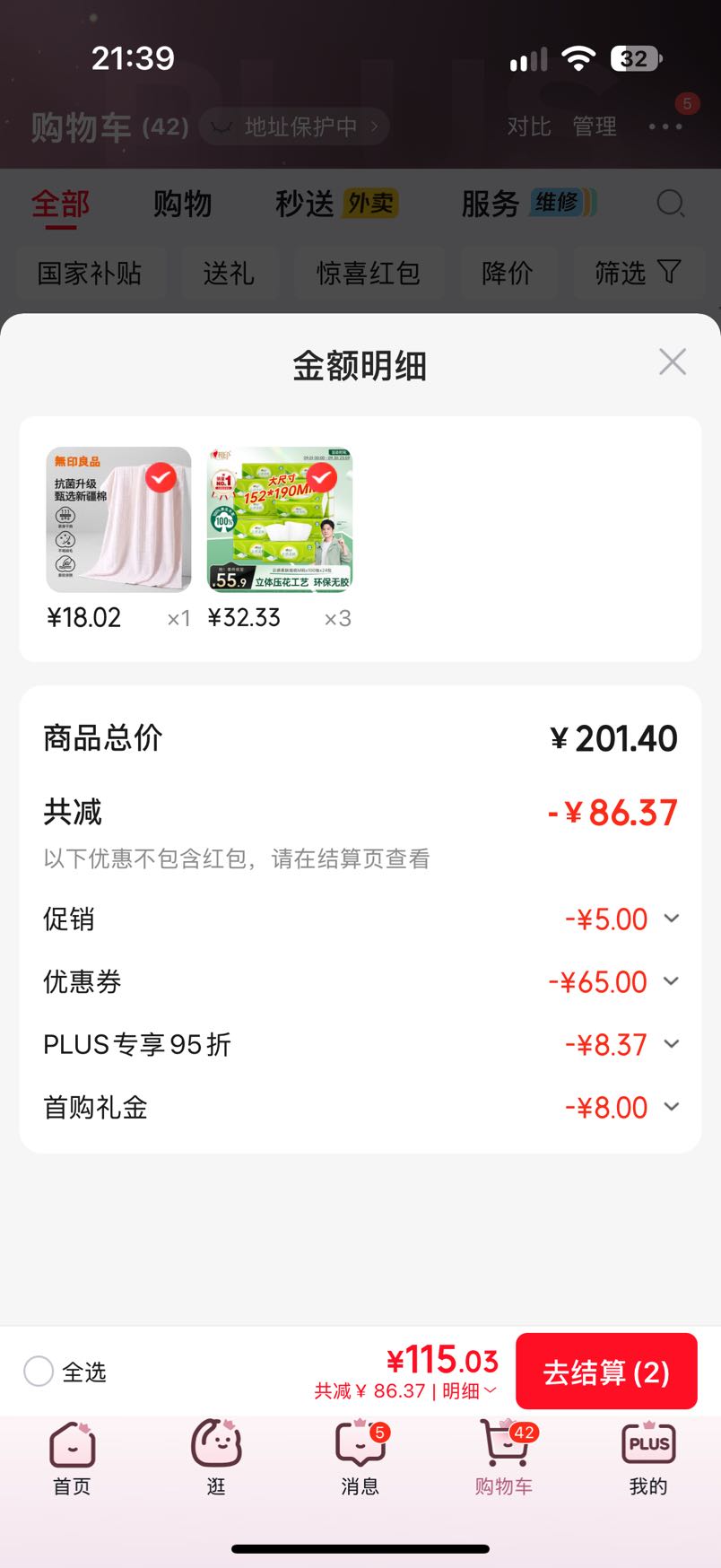Expand the 首购礼金 discount row
Viewport: 721px width, 1568px height.
click(360, 1108)
